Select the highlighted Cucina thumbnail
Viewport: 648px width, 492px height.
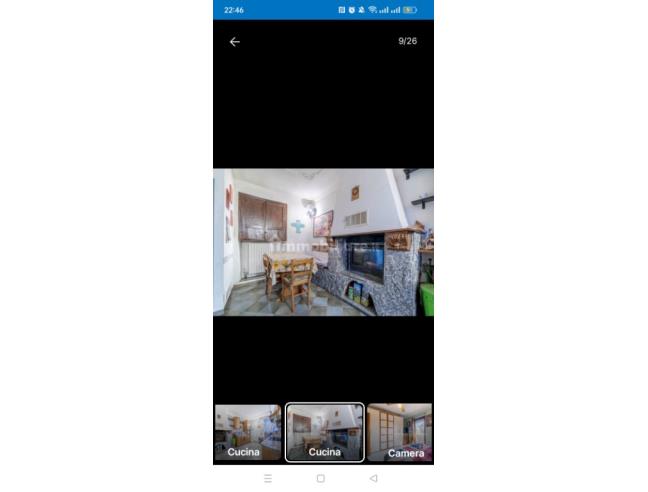(x=324, y=432)
